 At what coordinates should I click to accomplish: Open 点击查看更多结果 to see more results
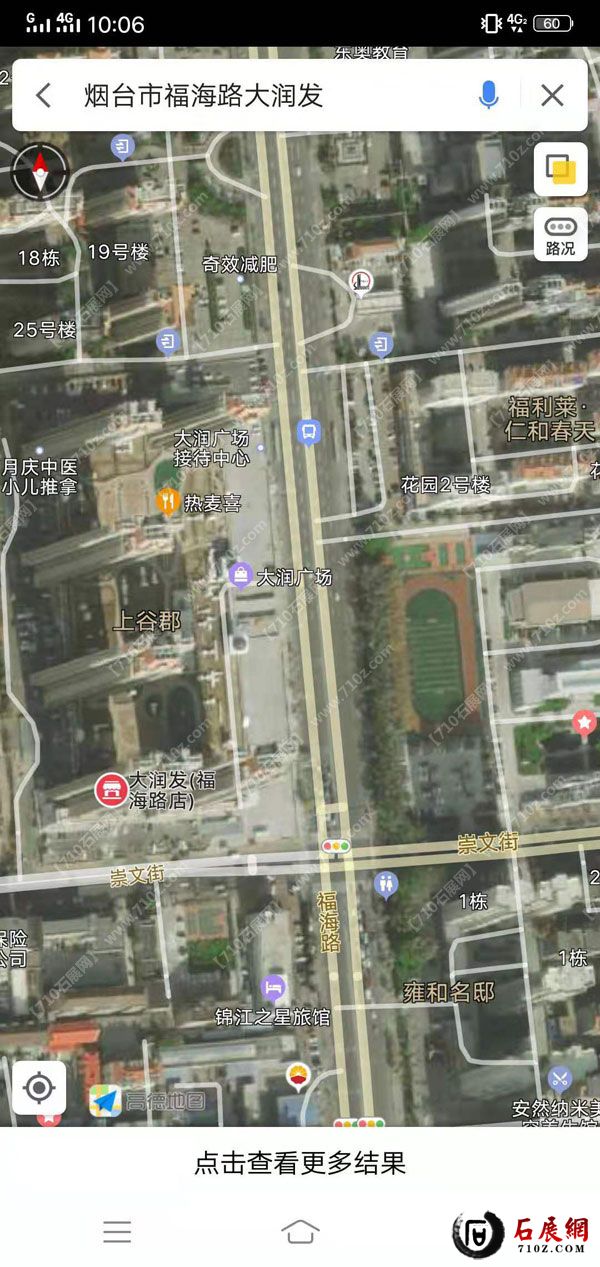click(300, 1163)
